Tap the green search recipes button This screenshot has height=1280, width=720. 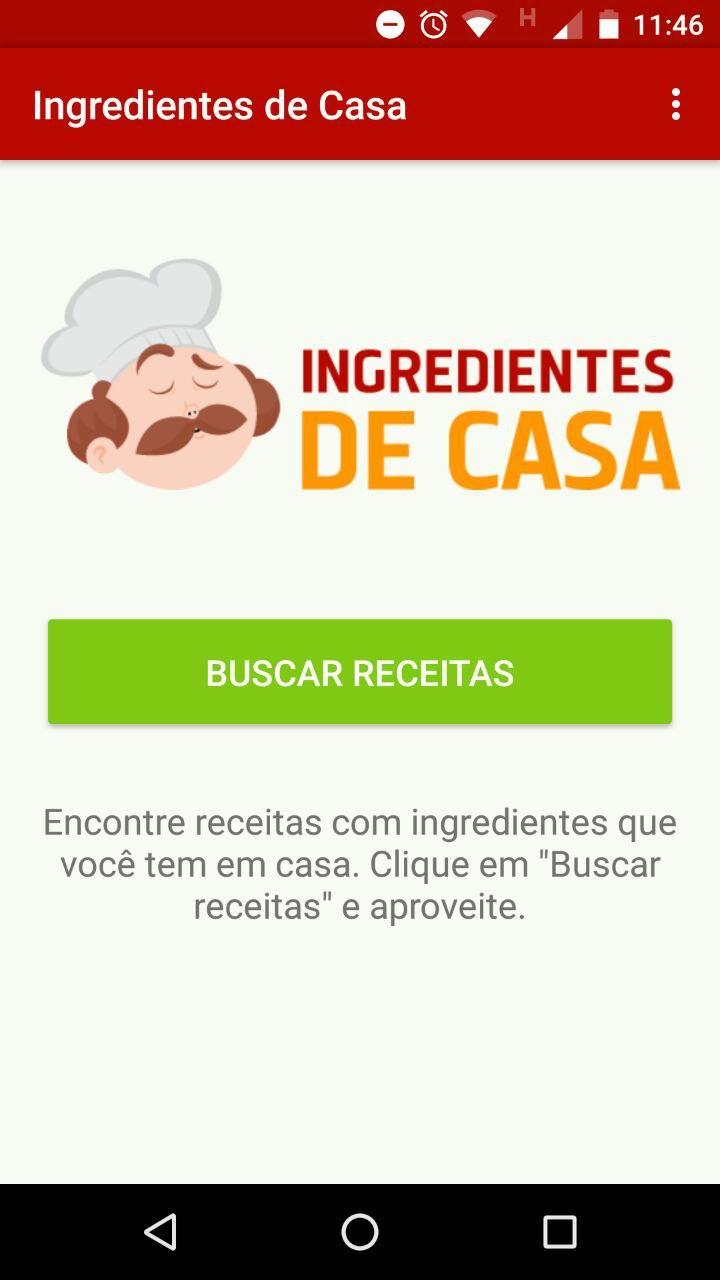[359, 671]
